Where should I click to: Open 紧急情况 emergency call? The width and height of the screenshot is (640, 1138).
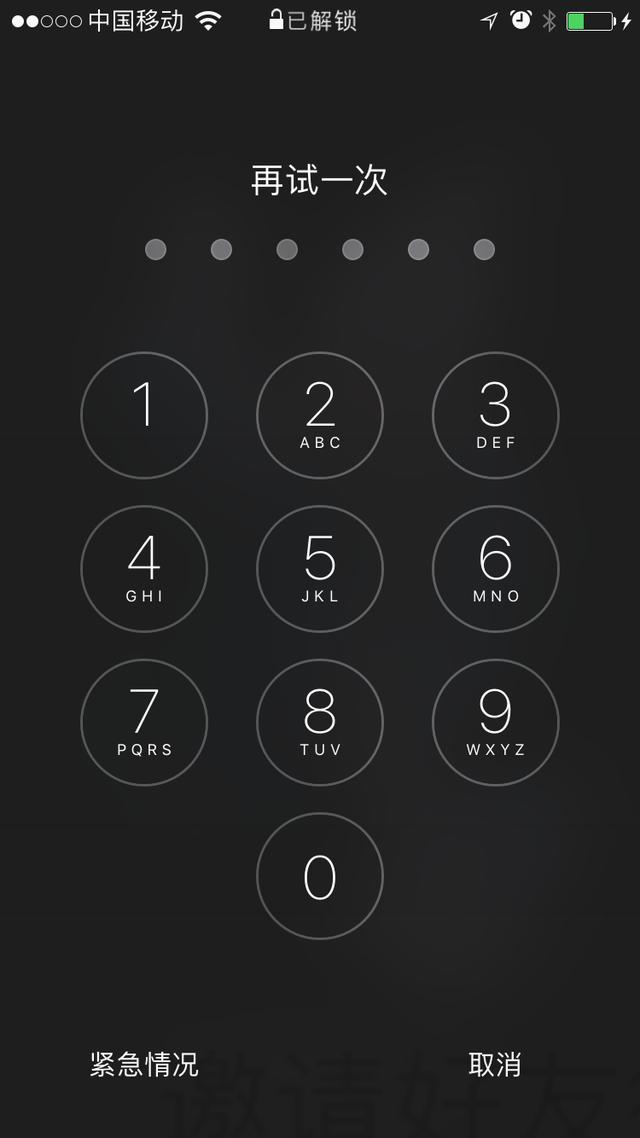click(144, 1065)
